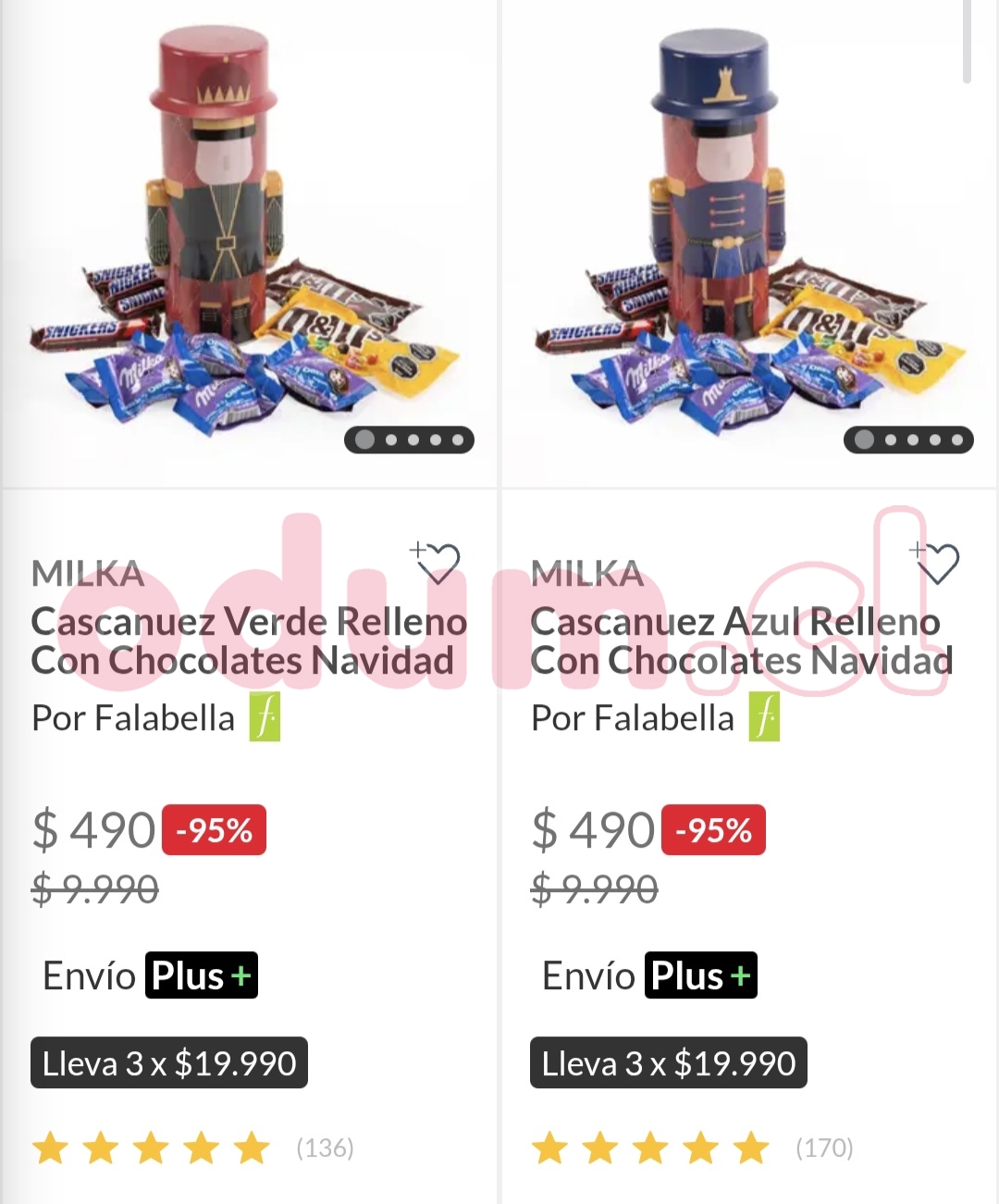Open the Cascanuez Azul Relleno product title
The width and height of the screenshot is (999, 1204).
click(740, 640)
